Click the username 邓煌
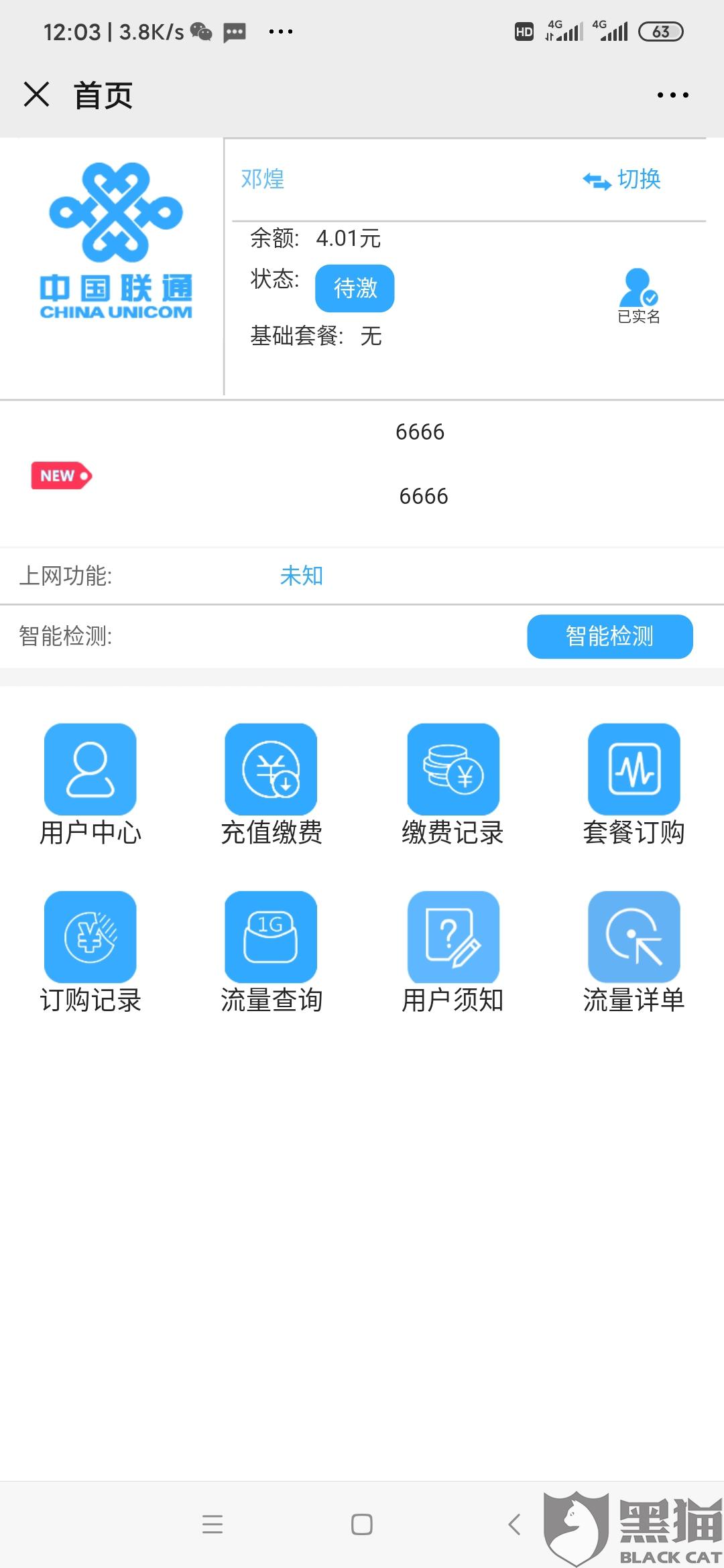Image resolution: width=724 pixels, height=1568 pixels. [x=261, y=179]
